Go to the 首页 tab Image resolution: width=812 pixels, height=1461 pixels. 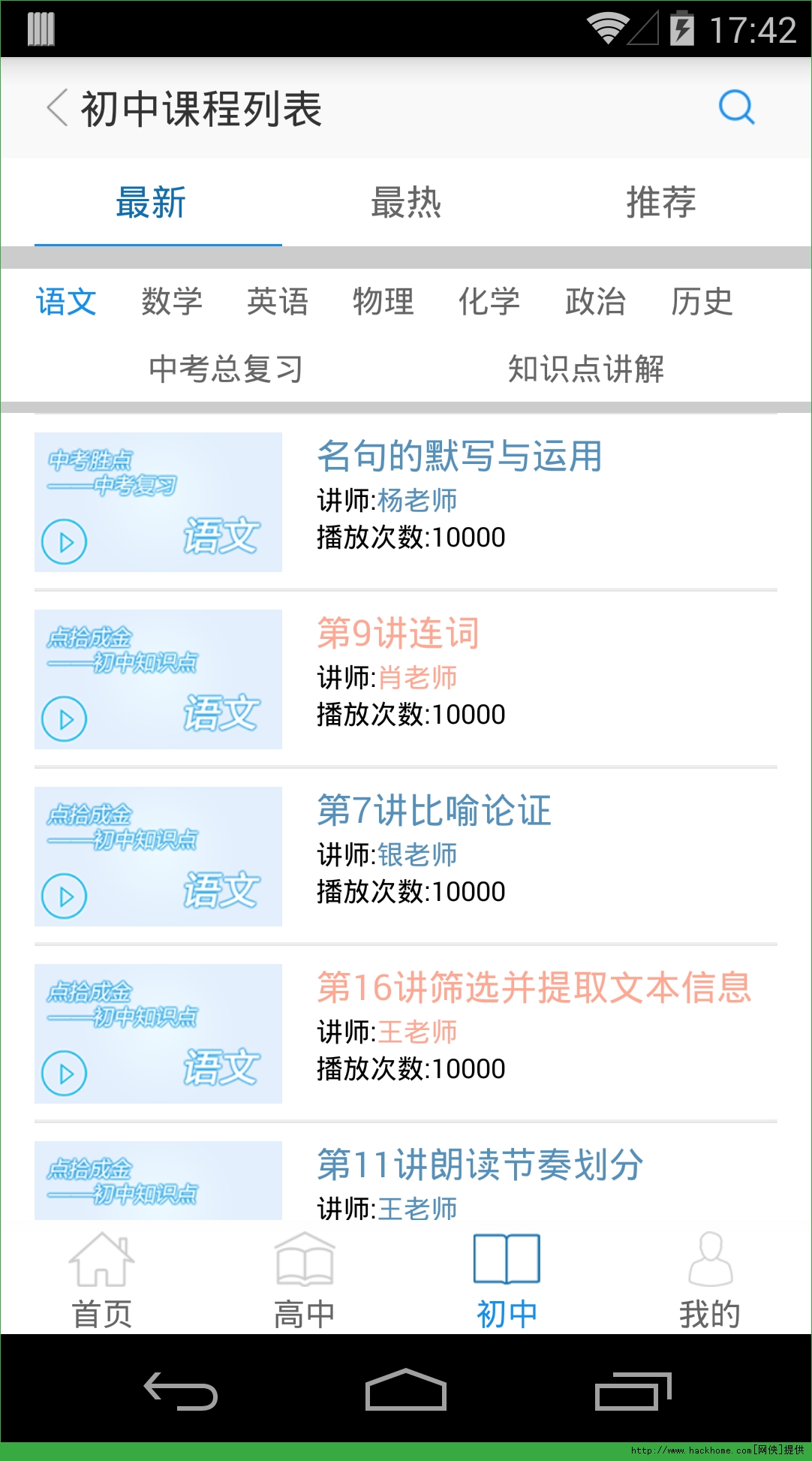[102, 1281]
